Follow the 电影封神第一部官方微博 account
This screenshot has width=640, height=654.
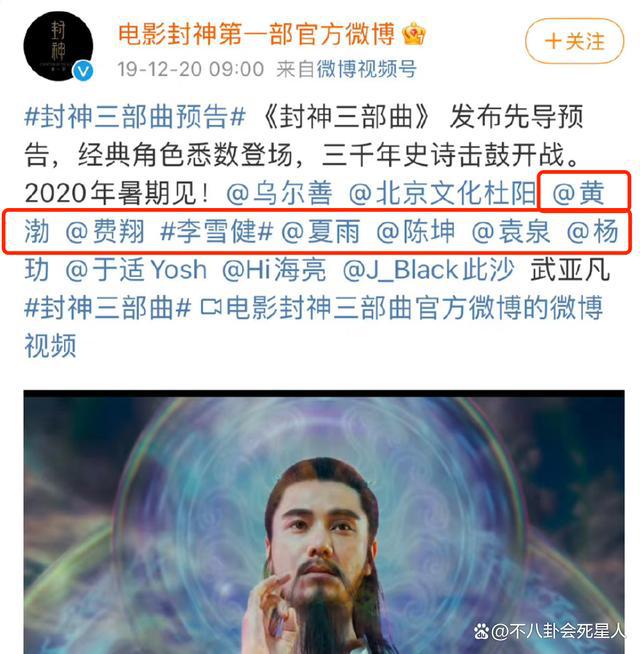point(574,41)
